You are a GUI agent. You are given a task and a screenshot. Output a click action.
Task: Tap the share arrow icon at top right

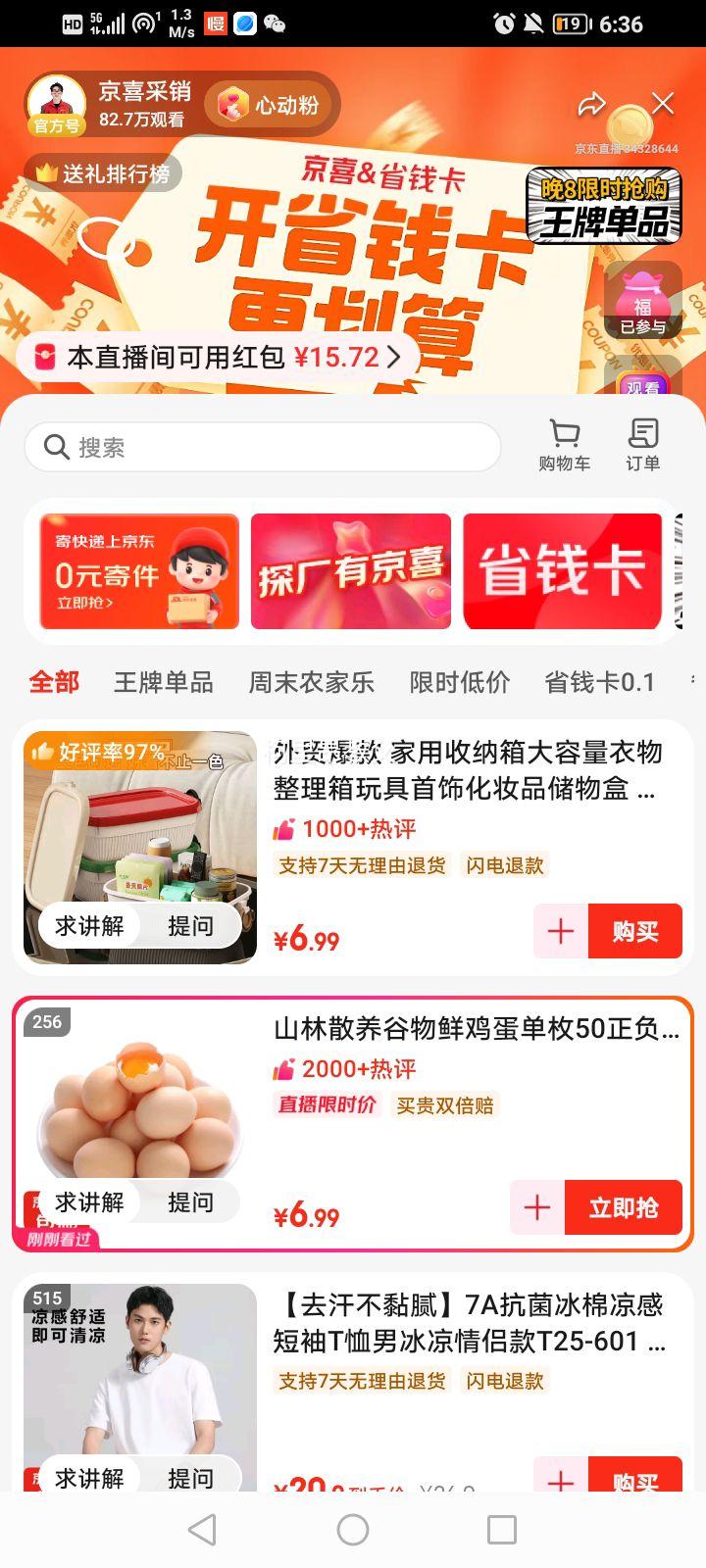[591, 101]
